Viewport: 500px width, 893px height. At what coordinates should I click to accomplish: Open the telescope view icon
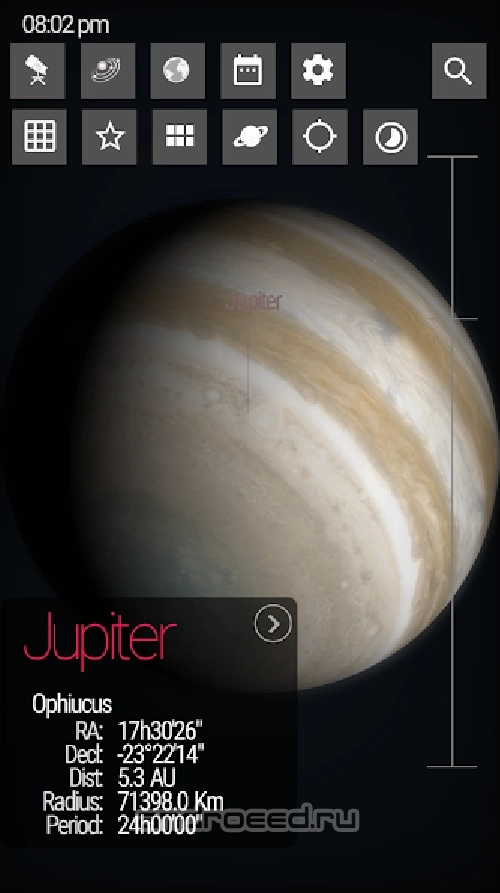tap(38, 71)
